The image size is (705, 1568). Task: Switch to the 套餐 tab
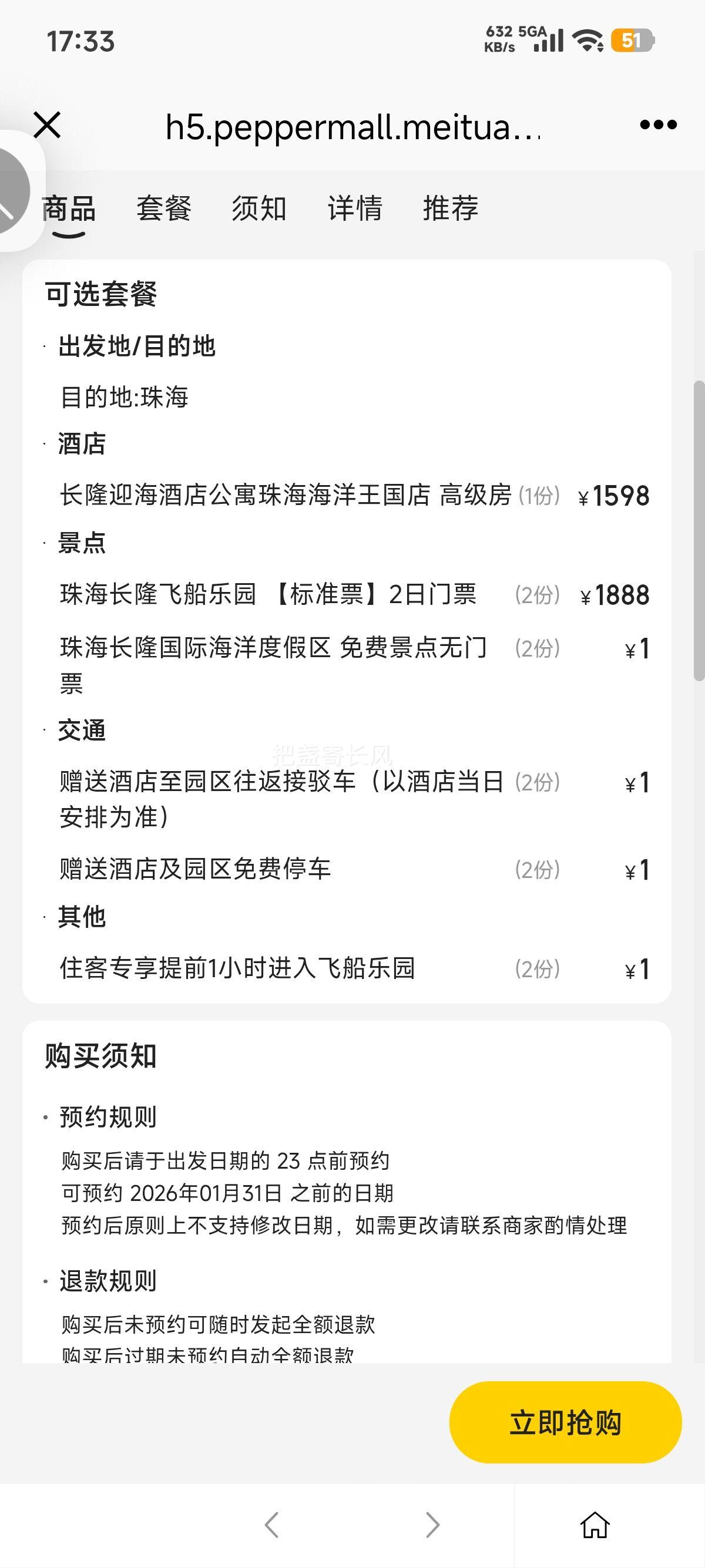(x=164, y=209)
